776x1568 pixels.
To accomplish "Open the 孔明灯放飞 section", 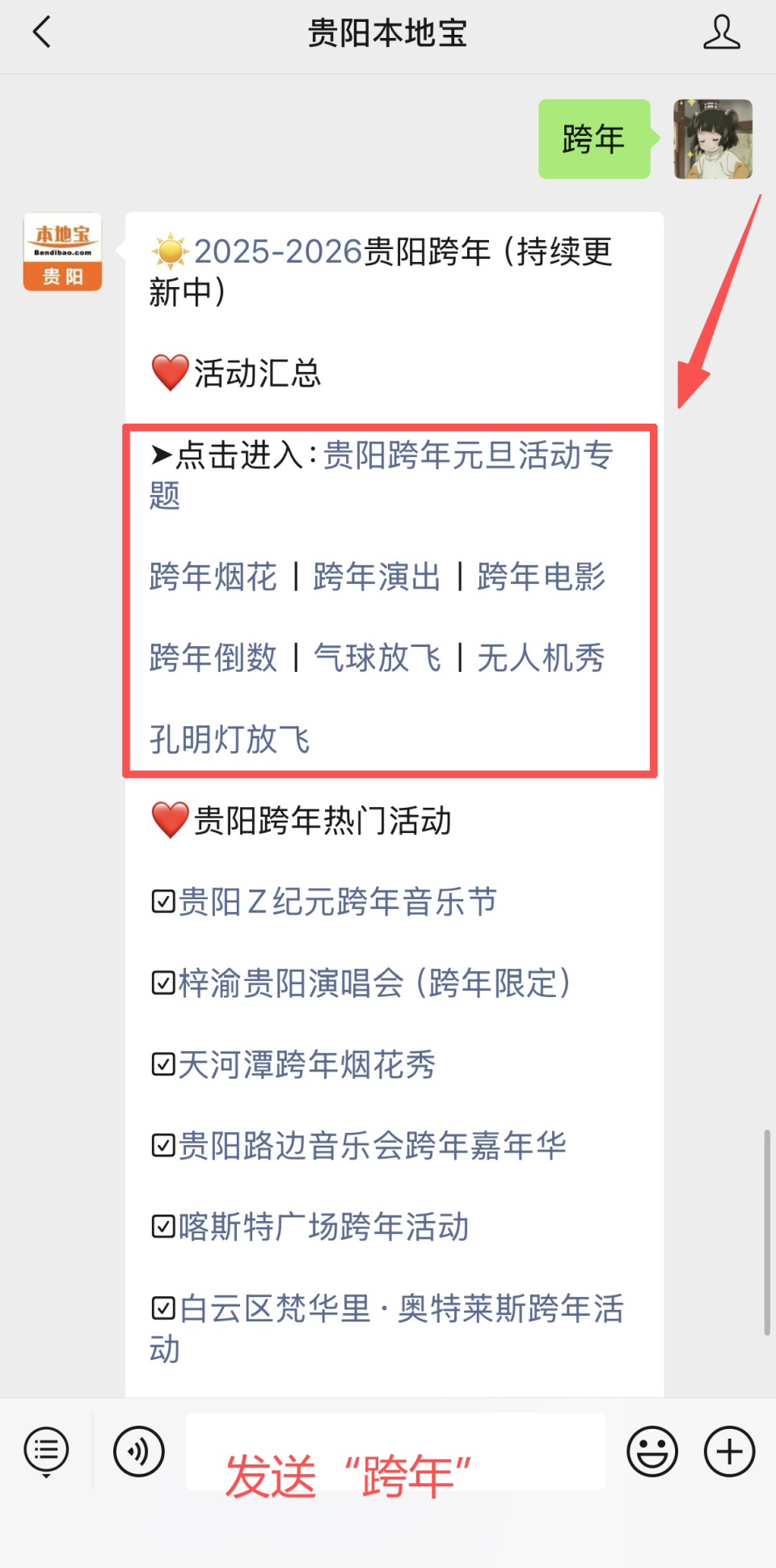I will tap(229, 738).
